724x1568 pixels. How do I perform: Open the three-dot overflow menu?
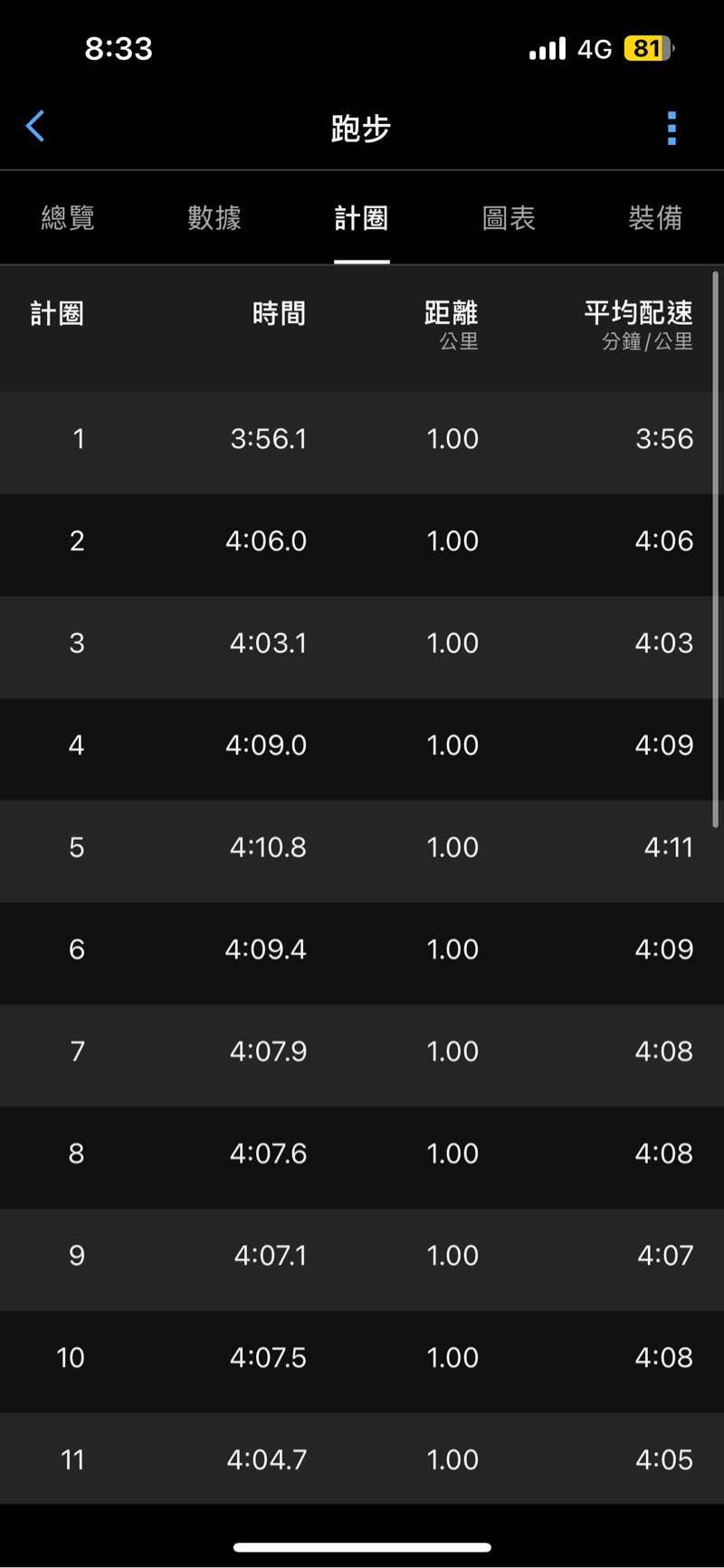[x=672, y=129]
